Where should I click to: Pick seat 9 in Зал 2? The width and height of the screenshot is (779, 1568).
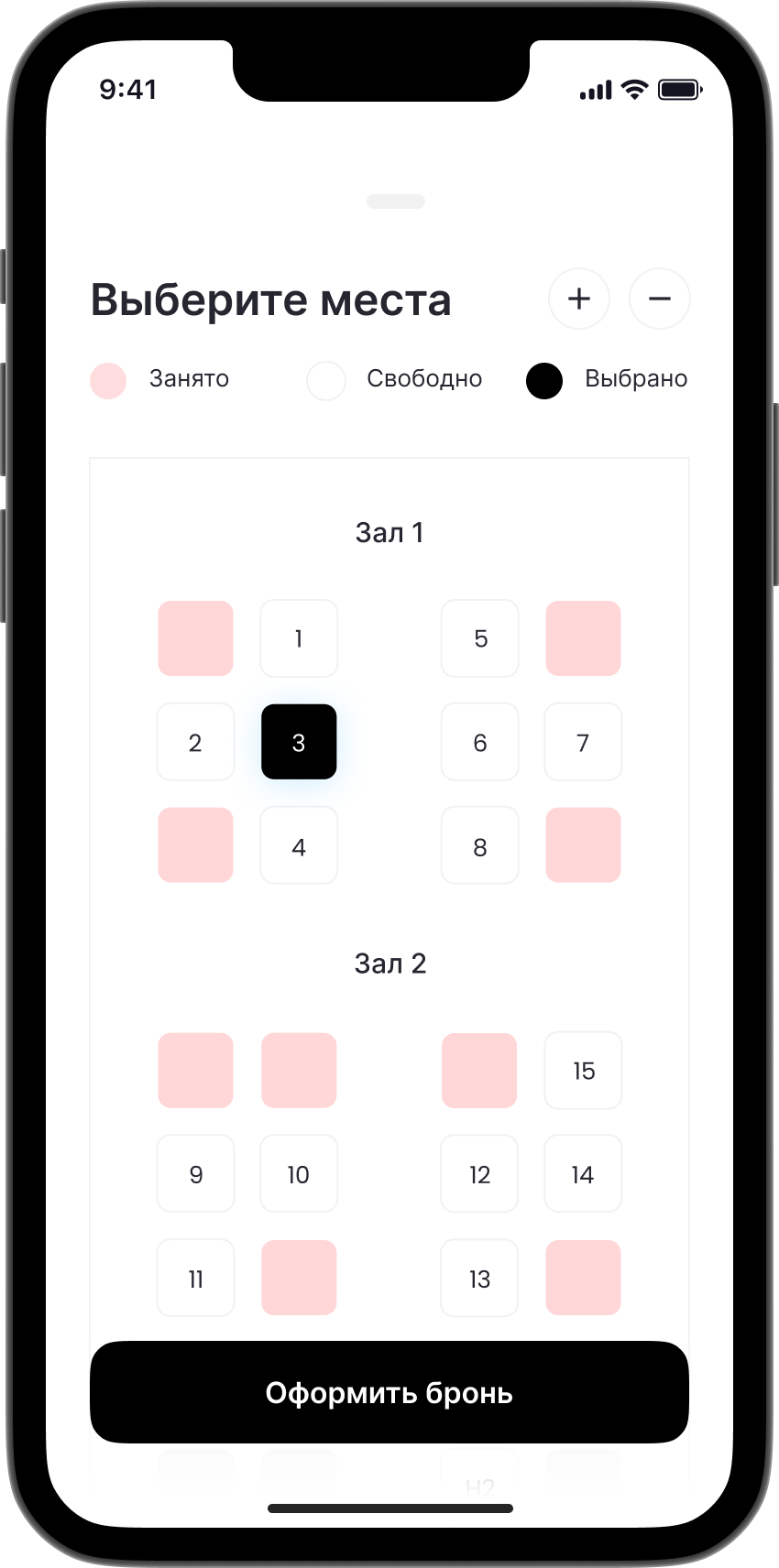195,1173
